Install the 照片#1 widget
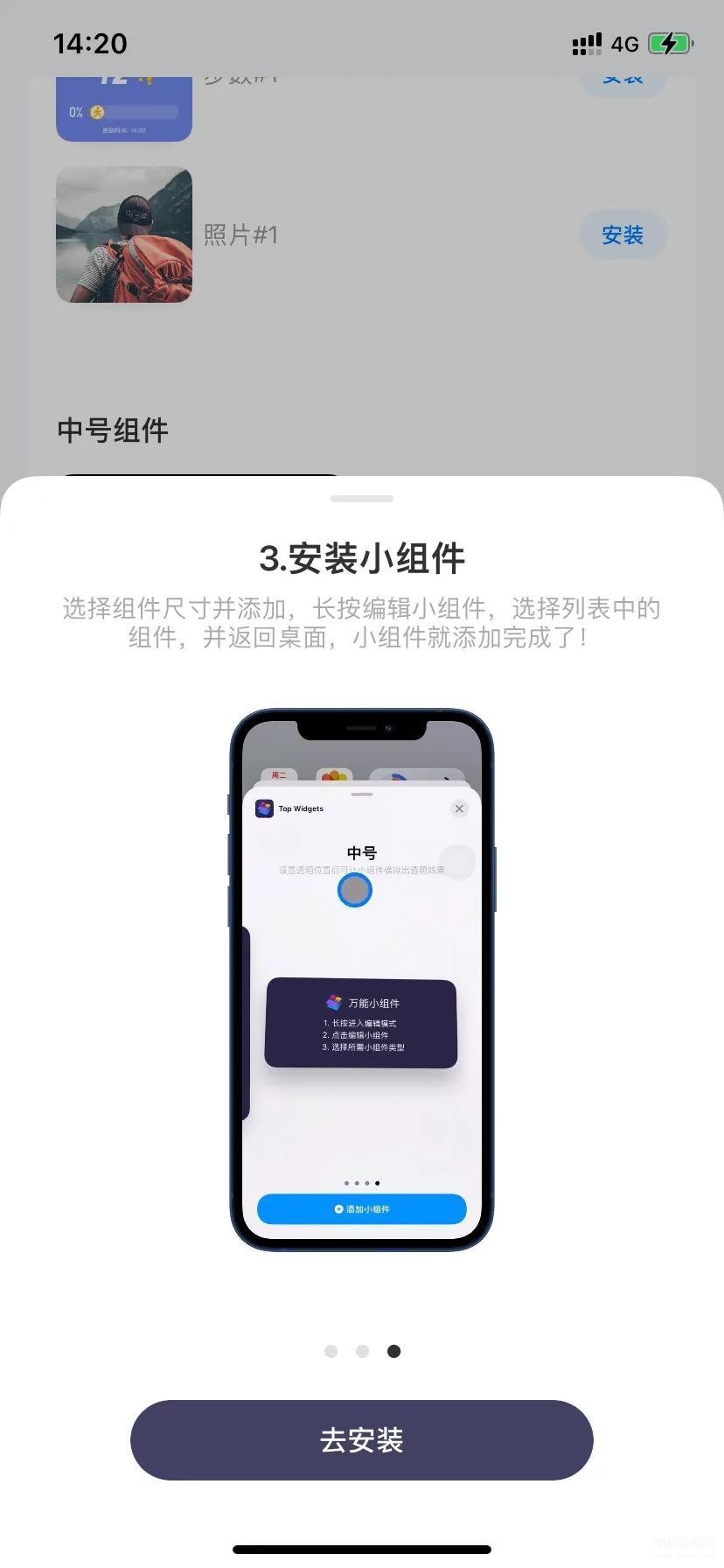 pos(623,234)
